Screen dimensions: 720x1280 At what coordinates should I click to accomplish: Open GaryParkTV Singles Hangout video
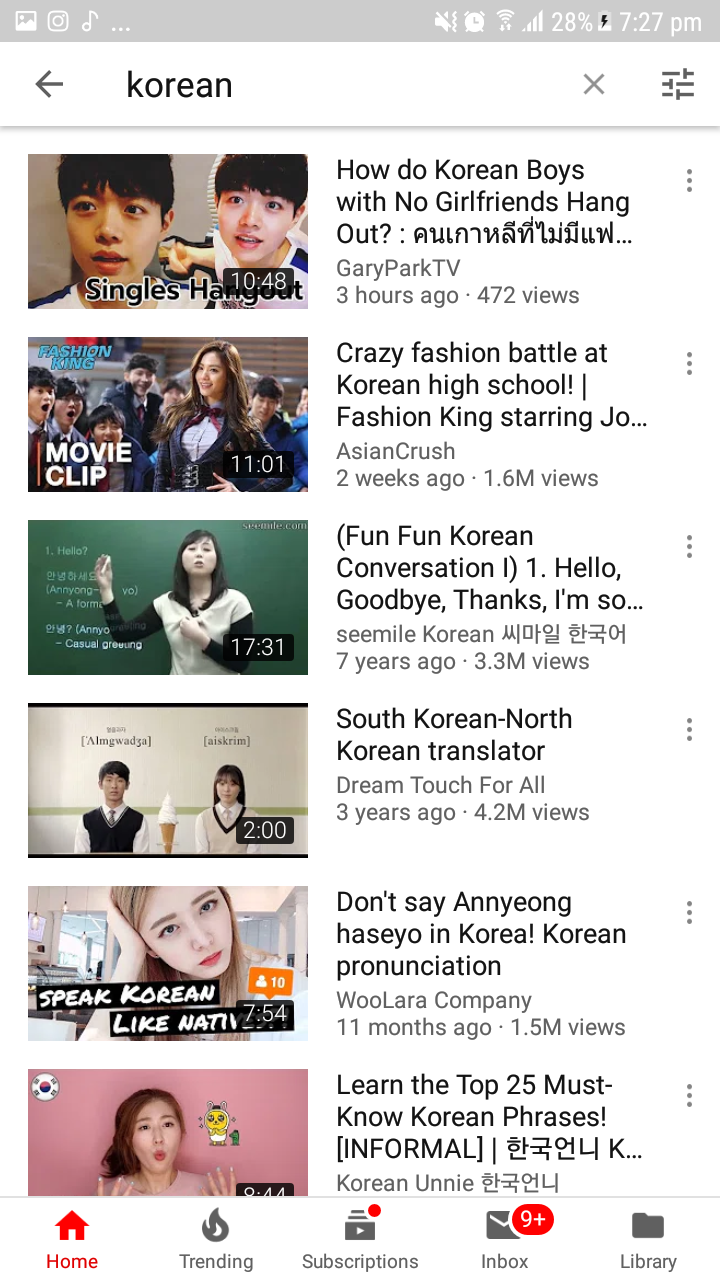168,231
